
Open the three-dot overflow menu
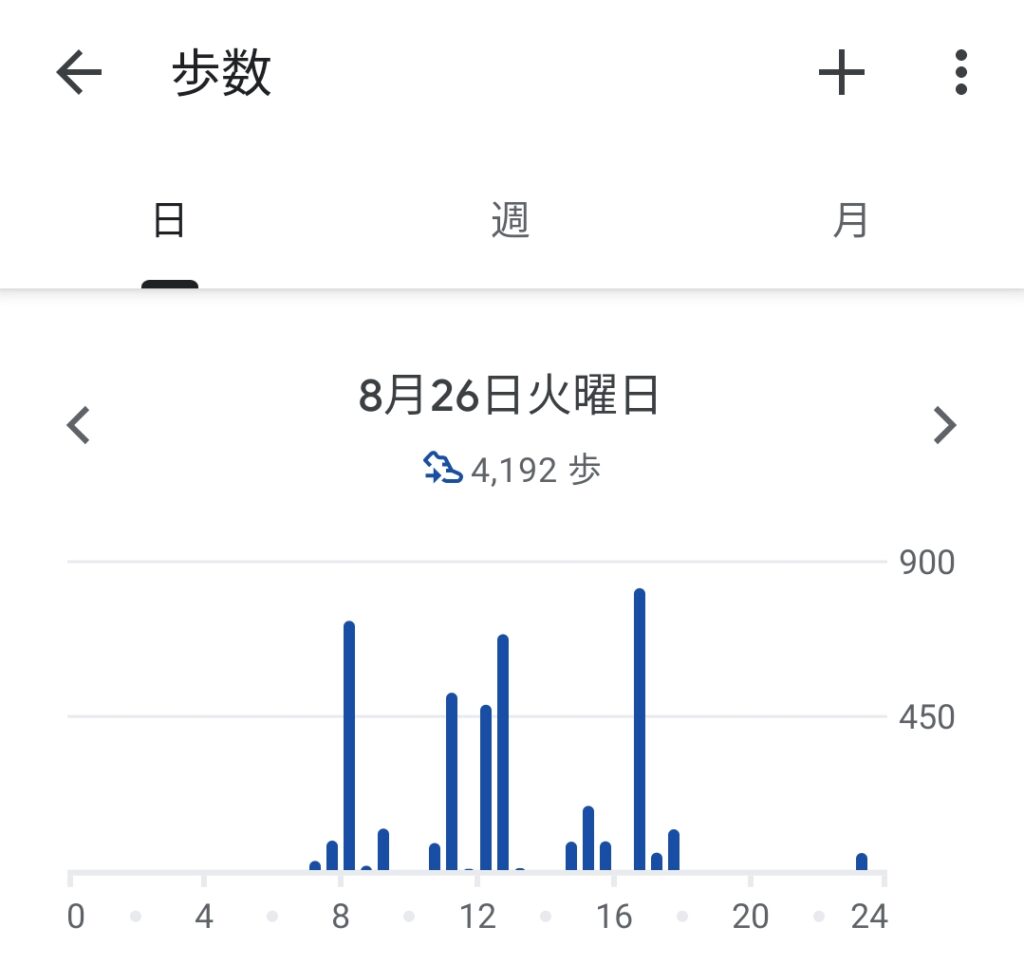click(x=960, y=73)
